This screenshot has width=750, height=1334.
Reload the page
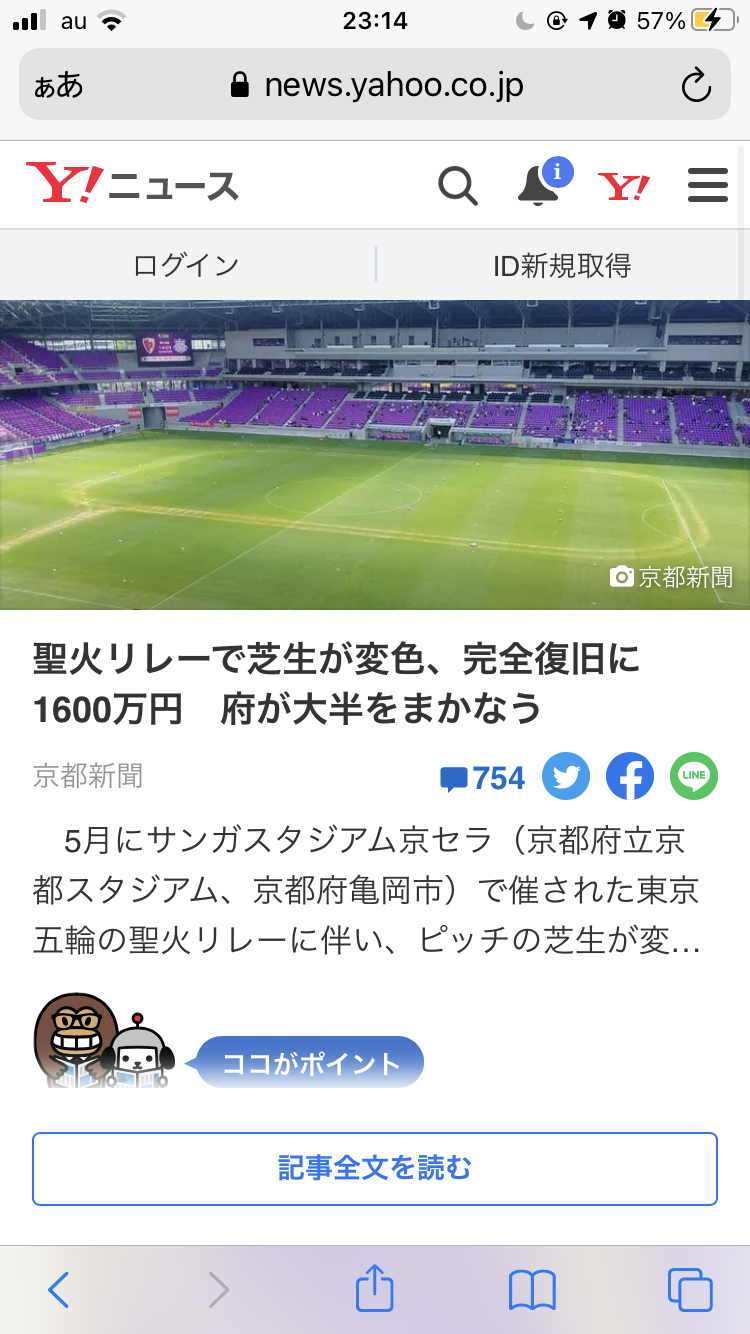coord(696,86)
